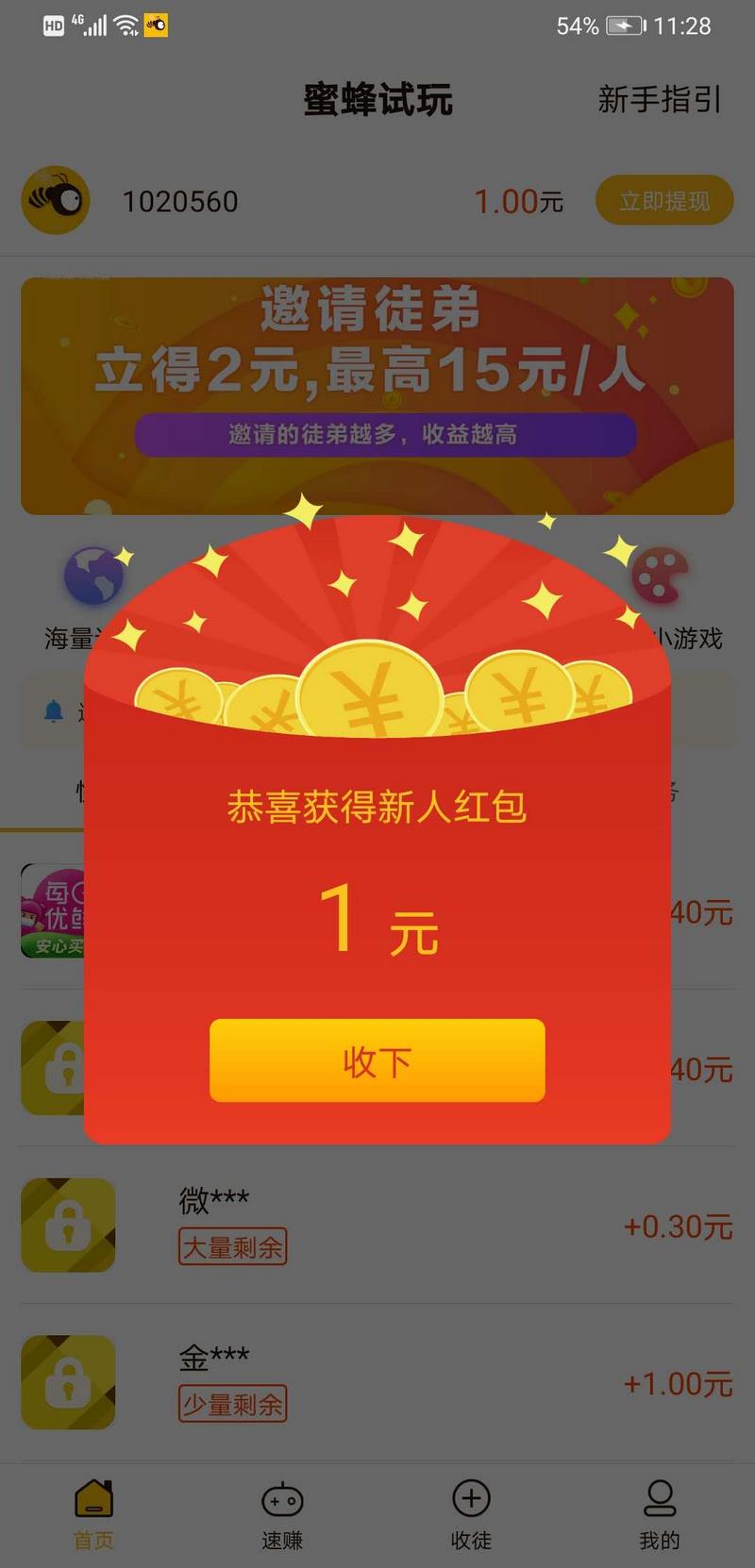Tap the lock icon on 微*** task
The image size is (755, 1568).
[67, 1226]
